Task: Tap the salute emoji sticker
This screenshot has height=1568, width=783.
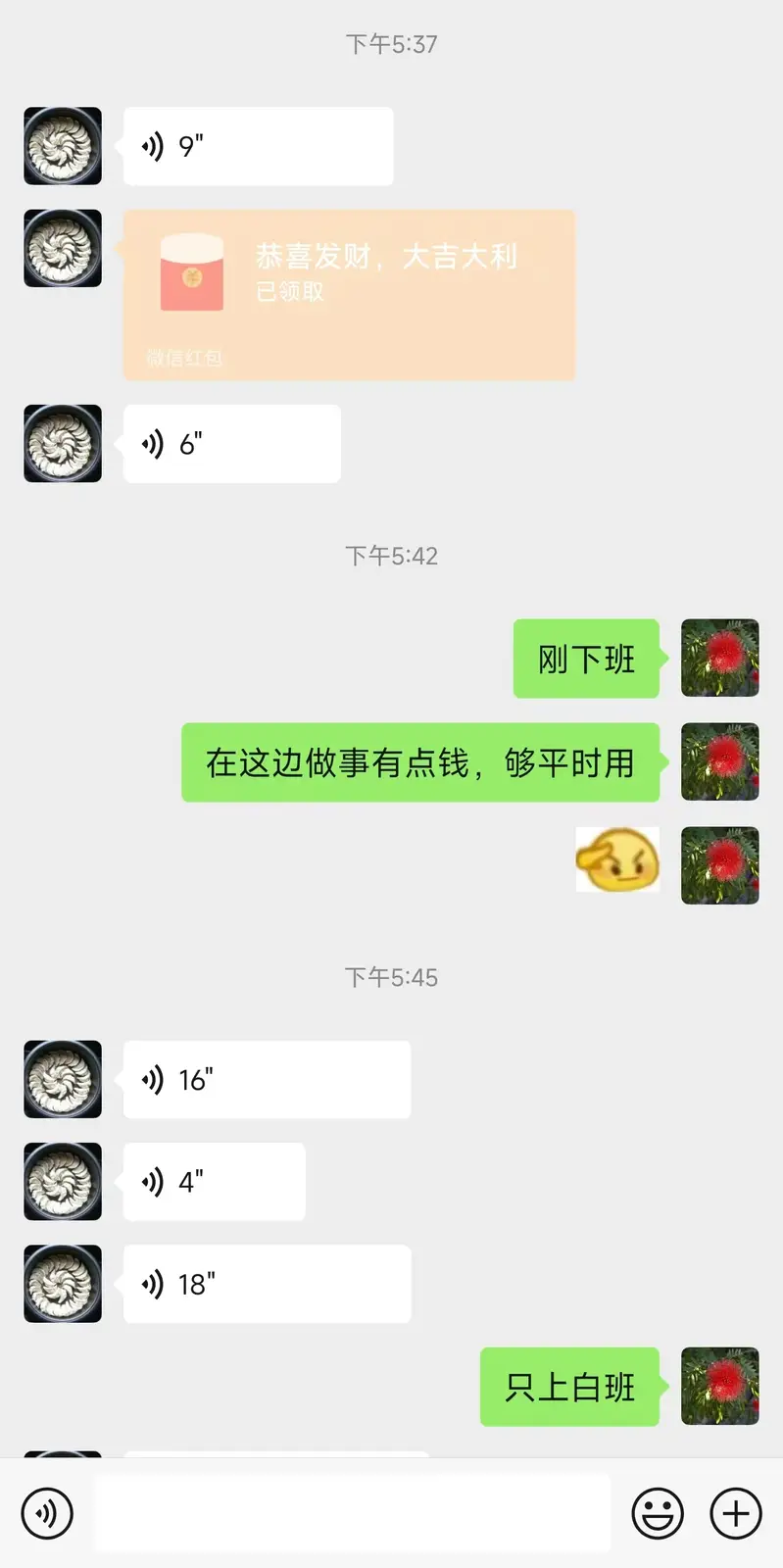Action: coord(617,860)
